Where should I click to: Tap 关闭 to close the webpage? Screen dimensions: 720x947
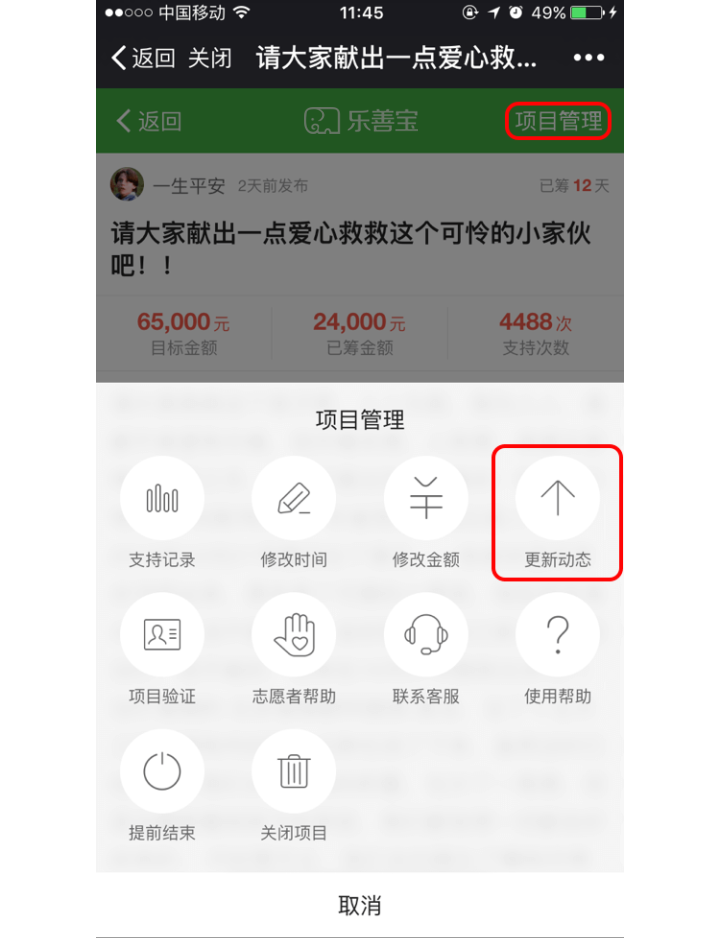(x=210, y=58)
